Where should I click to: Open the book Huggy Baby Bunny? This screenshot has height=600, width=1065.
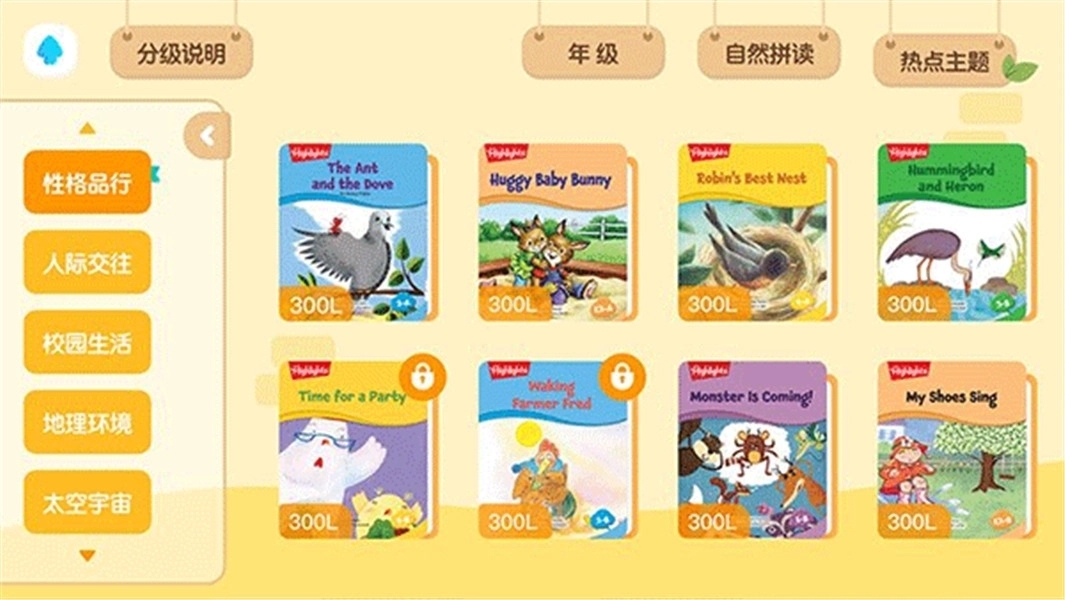(553, 232)
